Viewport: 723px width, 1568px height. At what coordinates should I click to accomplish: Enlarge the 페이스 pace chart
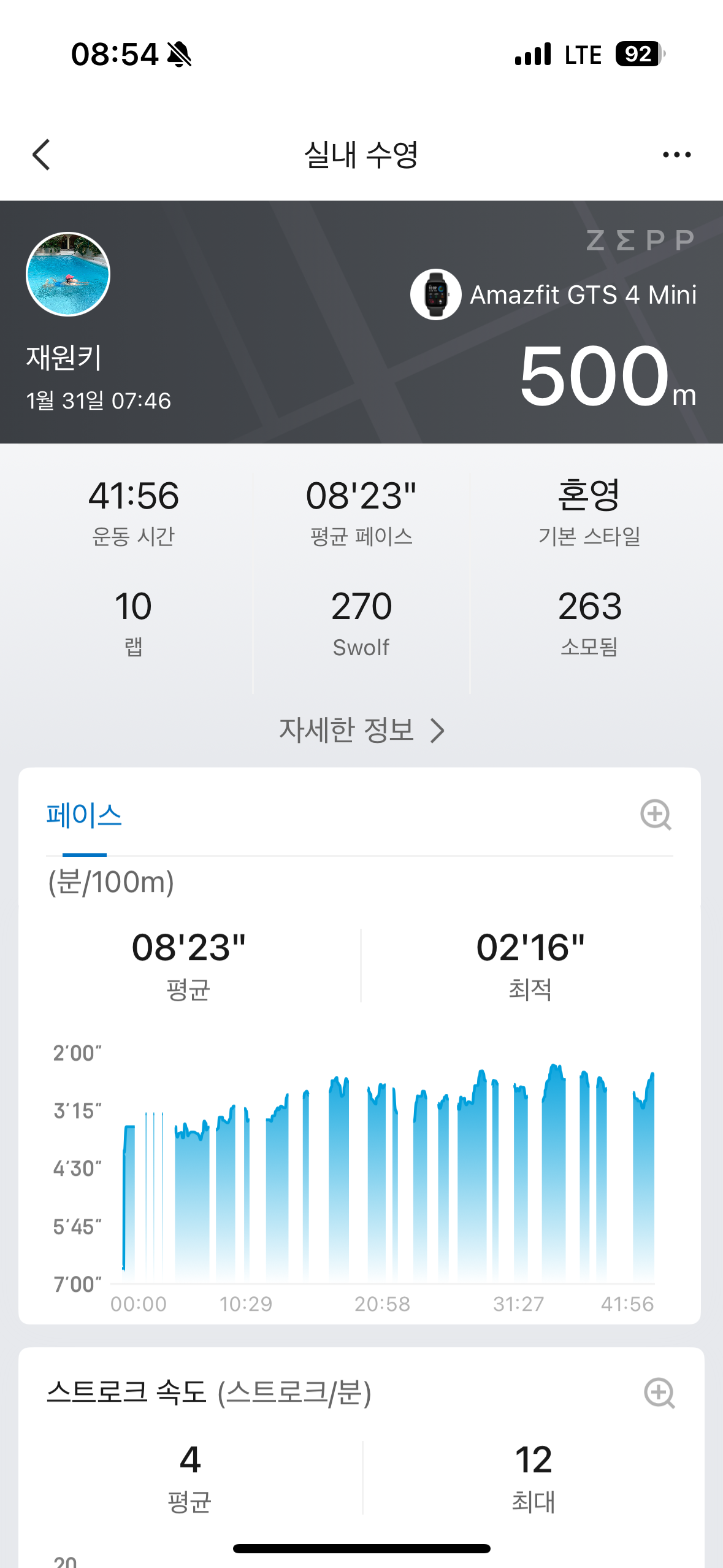(x=656, y=815)
